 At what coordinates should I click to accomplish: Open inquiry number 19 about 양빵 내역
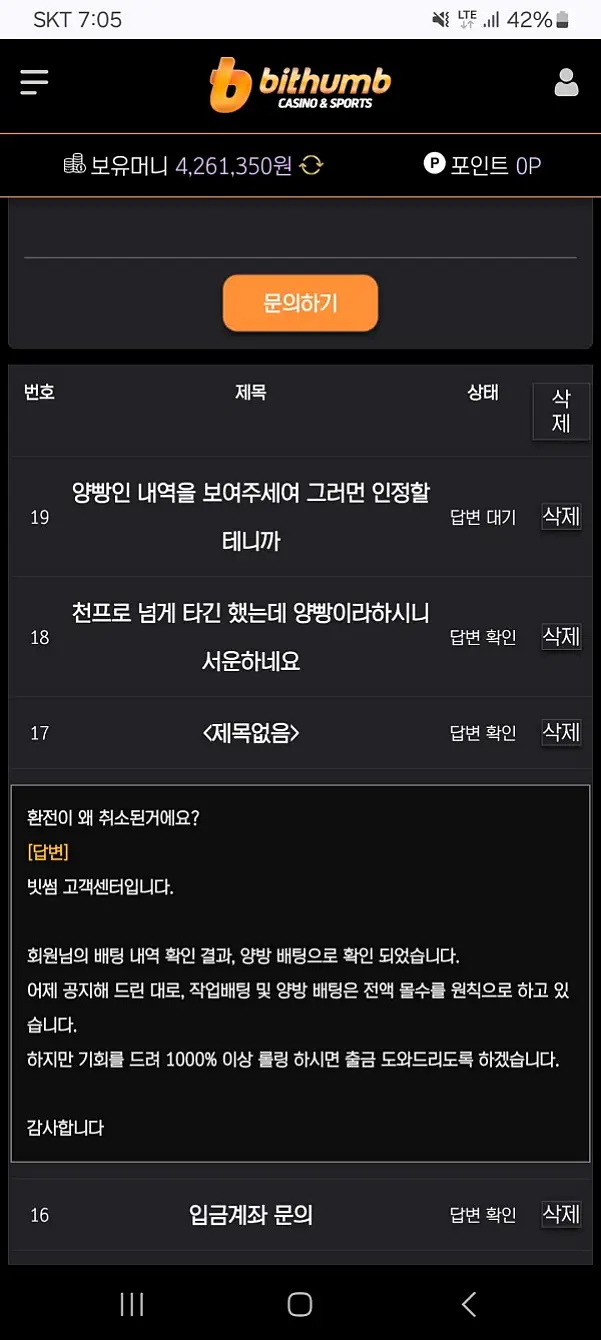(250, 517)
